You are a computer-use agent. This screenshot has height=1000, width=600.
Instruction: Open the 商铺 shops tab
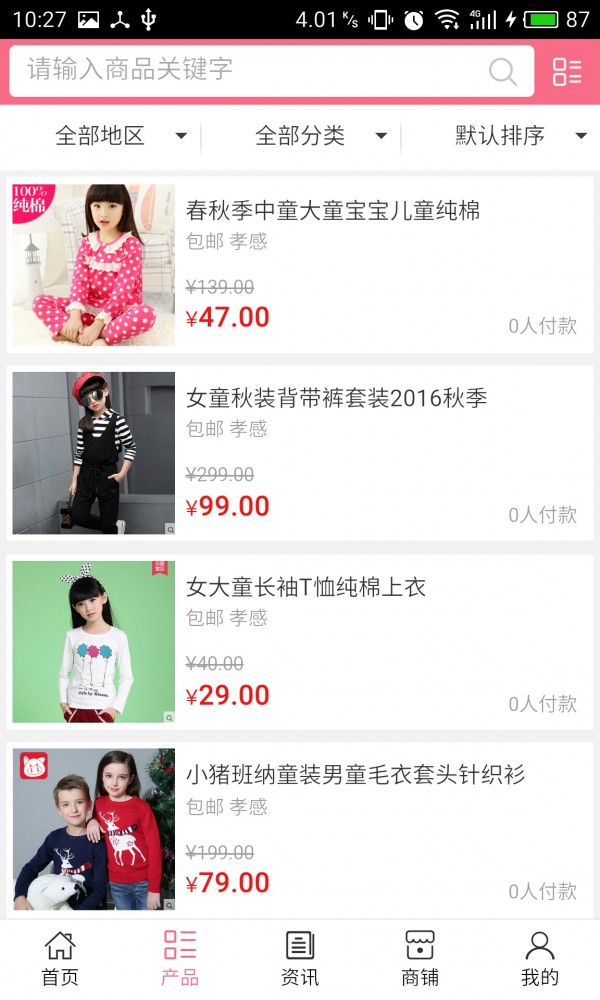click(420, 958)
